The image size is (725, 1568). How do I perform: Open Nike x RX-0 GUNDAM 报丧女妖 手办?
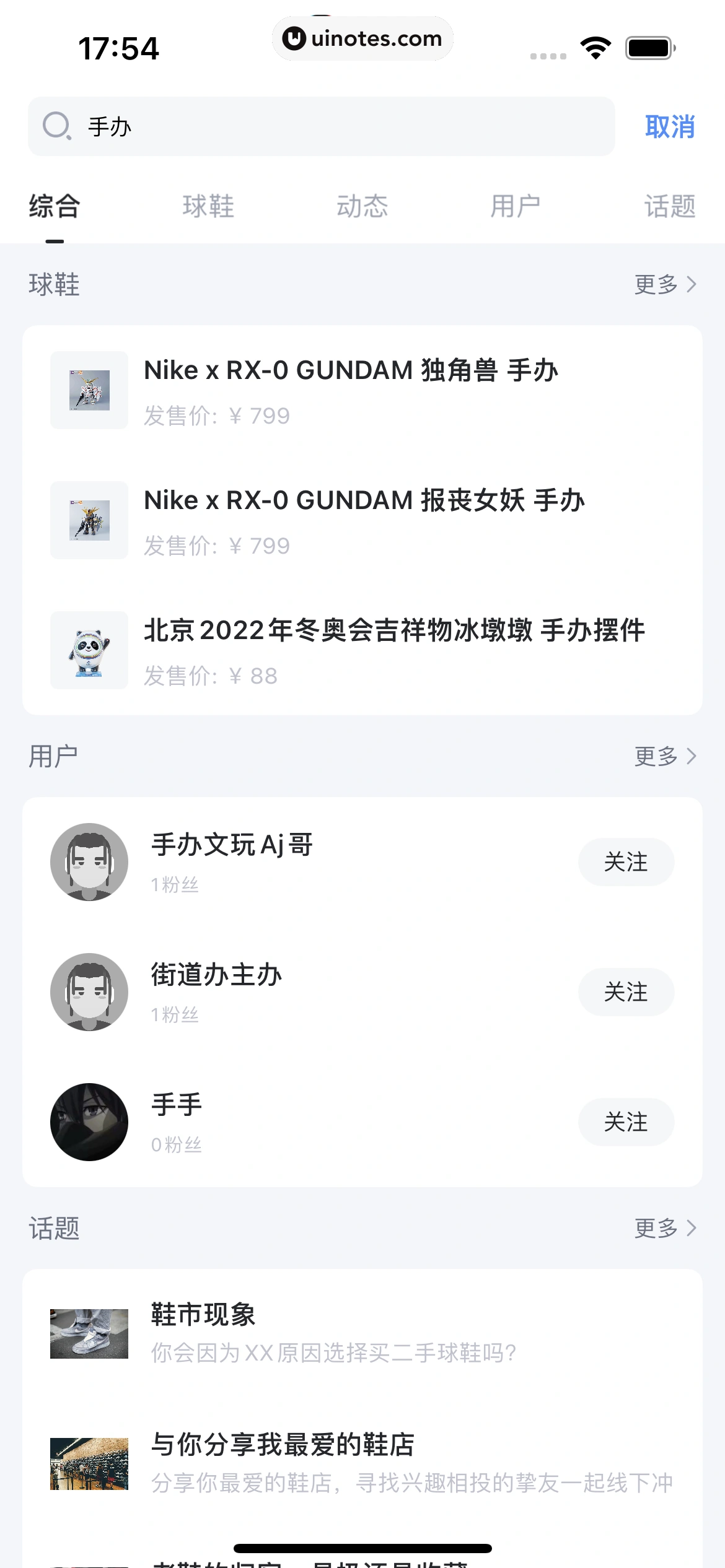click(x=364, y=520)
